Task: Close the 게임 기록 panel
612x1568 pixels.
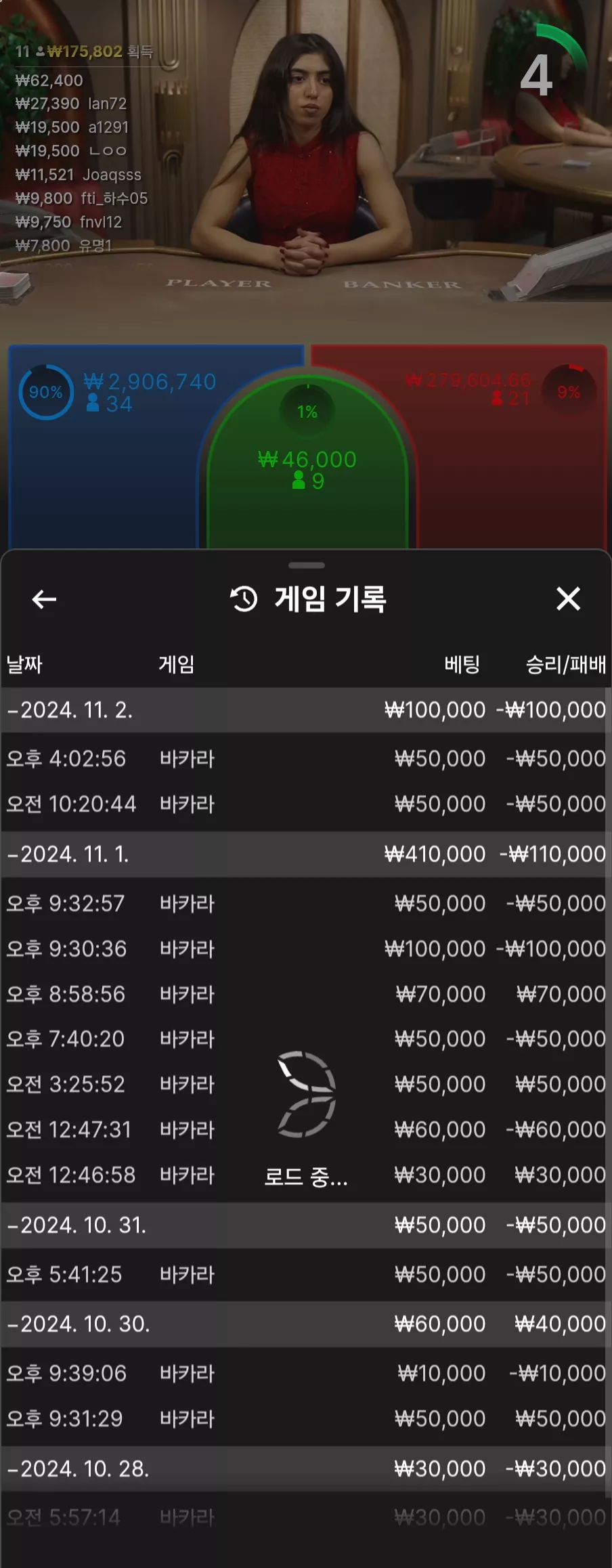Action: [x=568, y=598]
